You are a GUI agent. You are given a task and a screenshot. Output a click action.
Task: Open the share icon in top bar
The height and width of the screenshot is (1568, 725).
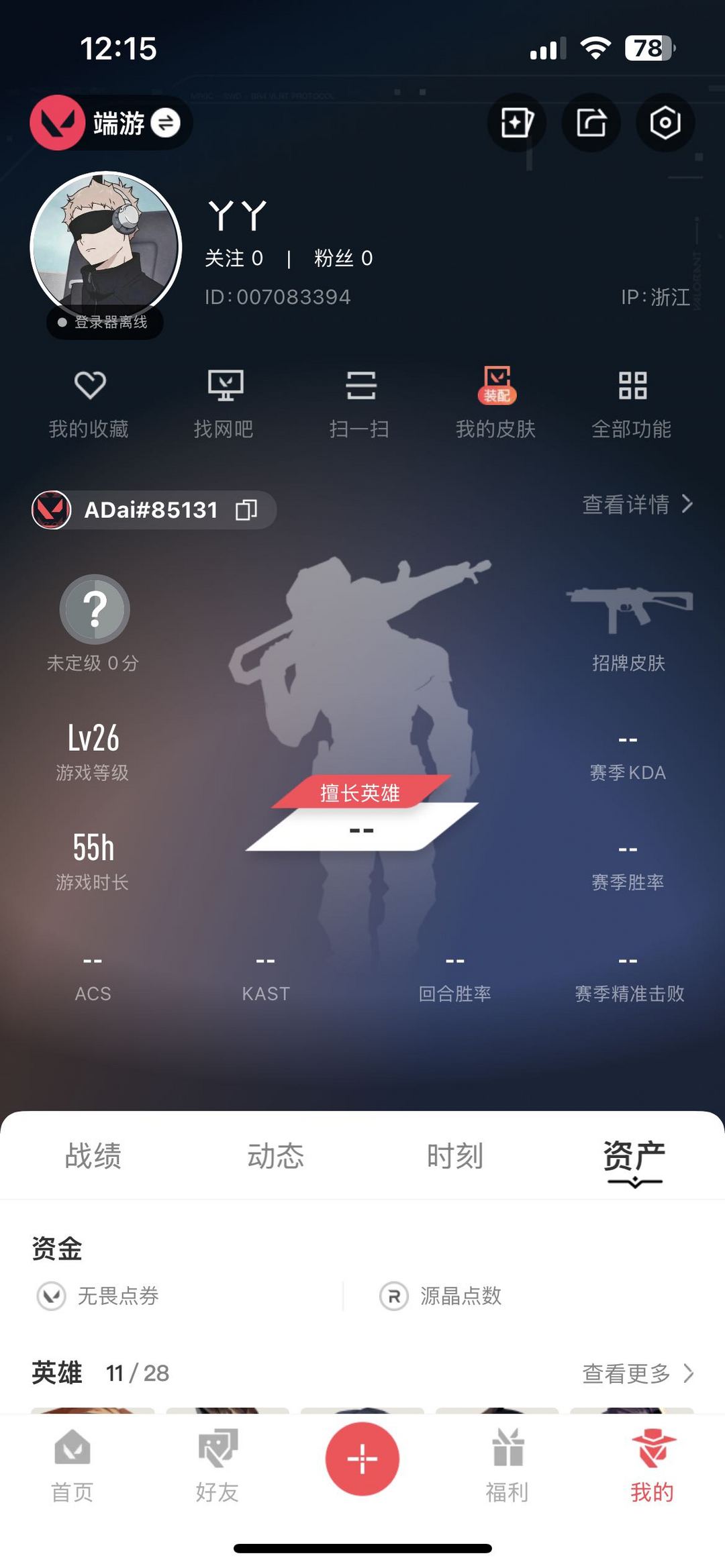pos(591,123)
